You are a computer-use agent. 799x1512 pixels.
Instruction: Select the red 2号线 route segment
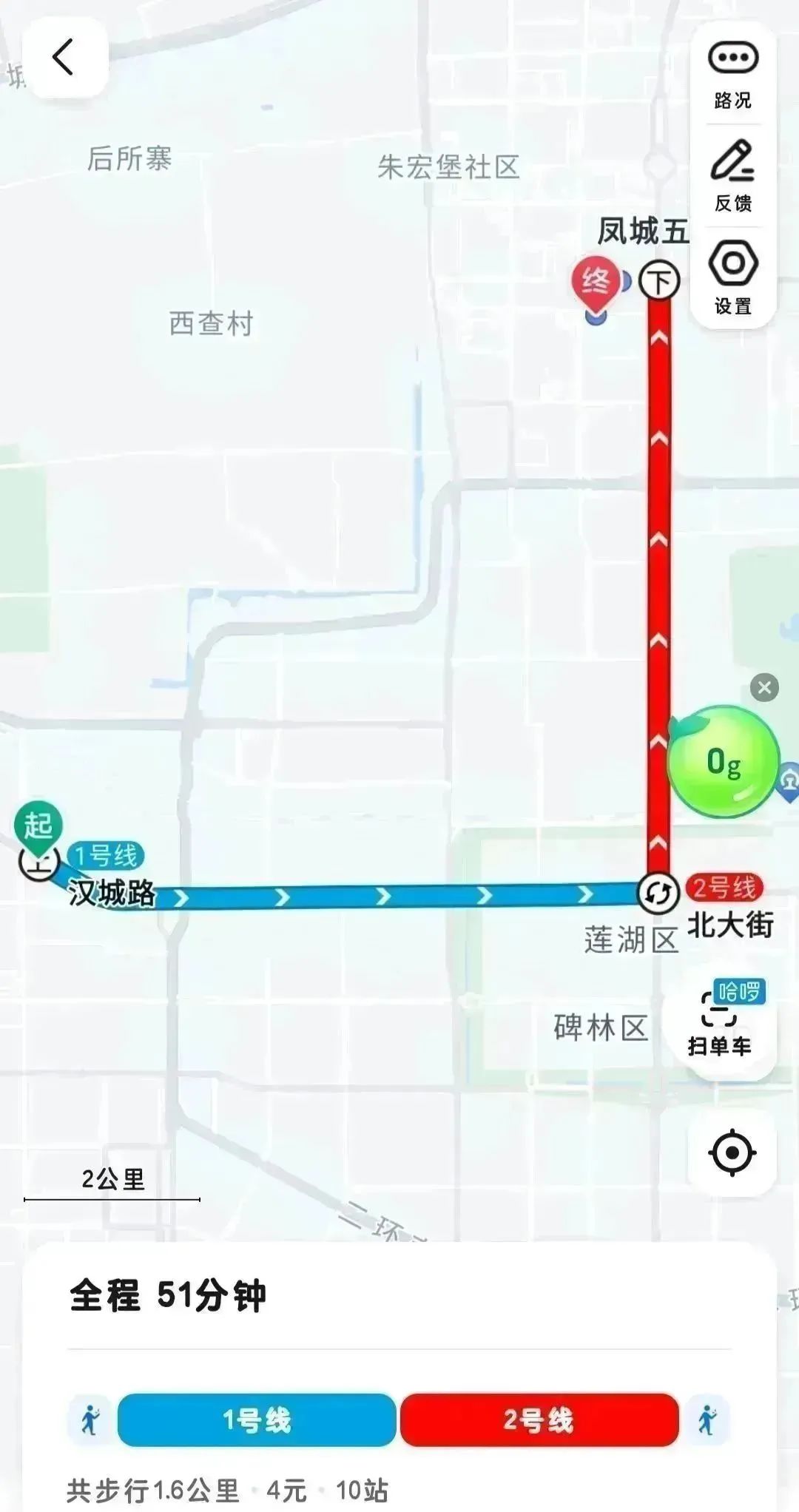tap(539, 1420)
